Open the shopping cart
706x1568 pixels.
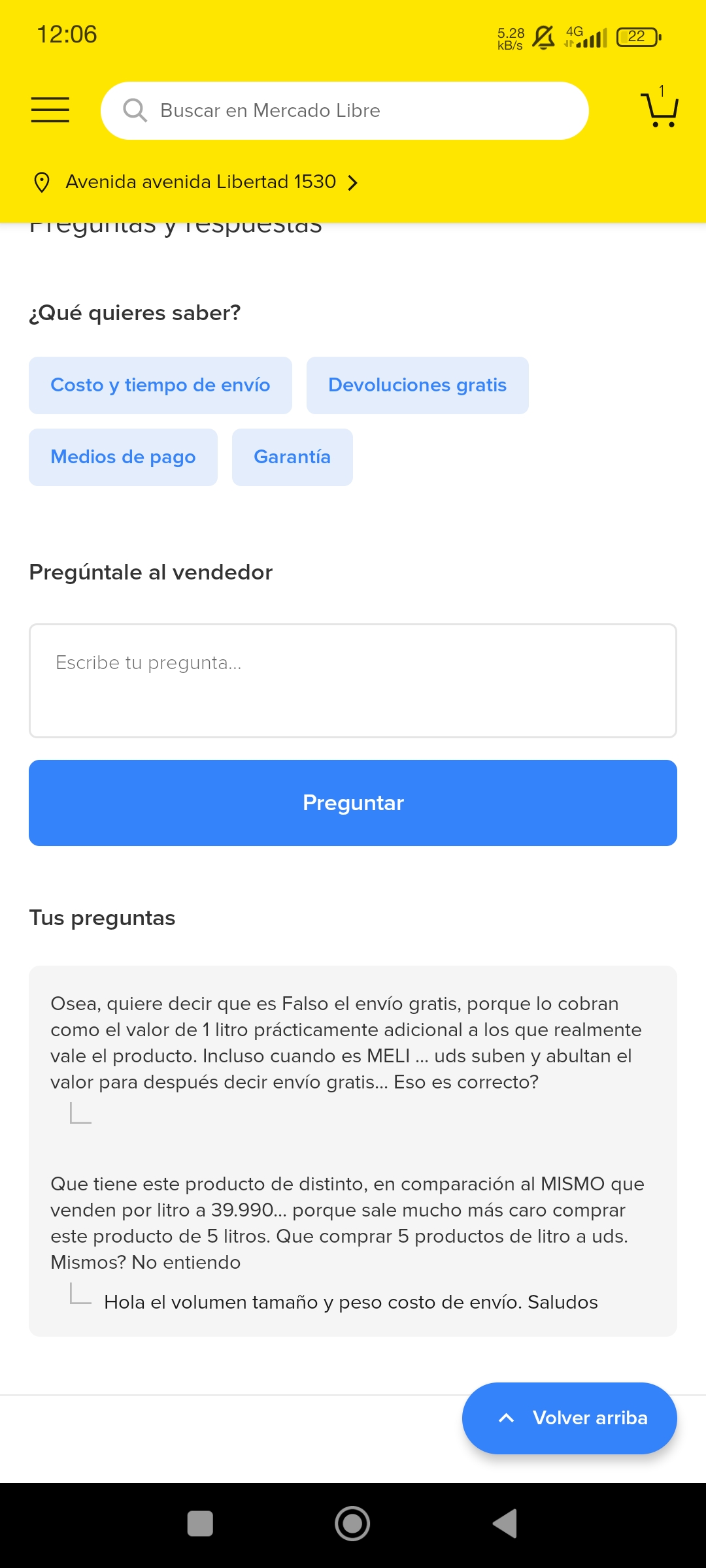[660, 107]
